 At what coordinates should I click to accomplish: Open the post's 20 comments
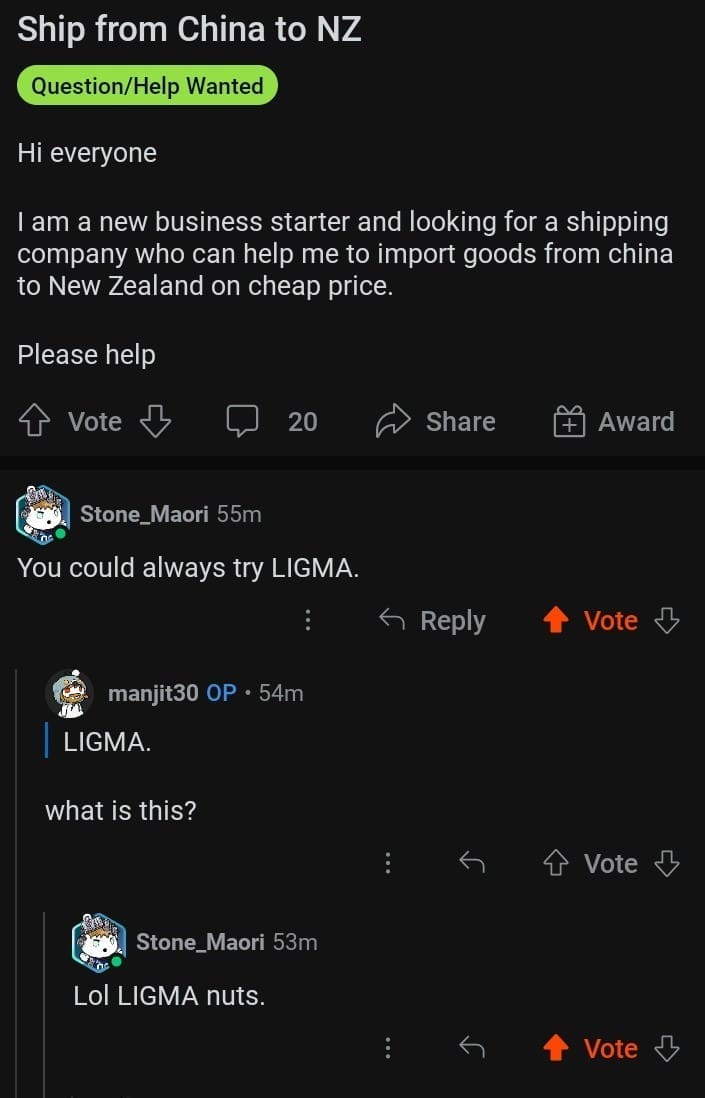(272, 422)
